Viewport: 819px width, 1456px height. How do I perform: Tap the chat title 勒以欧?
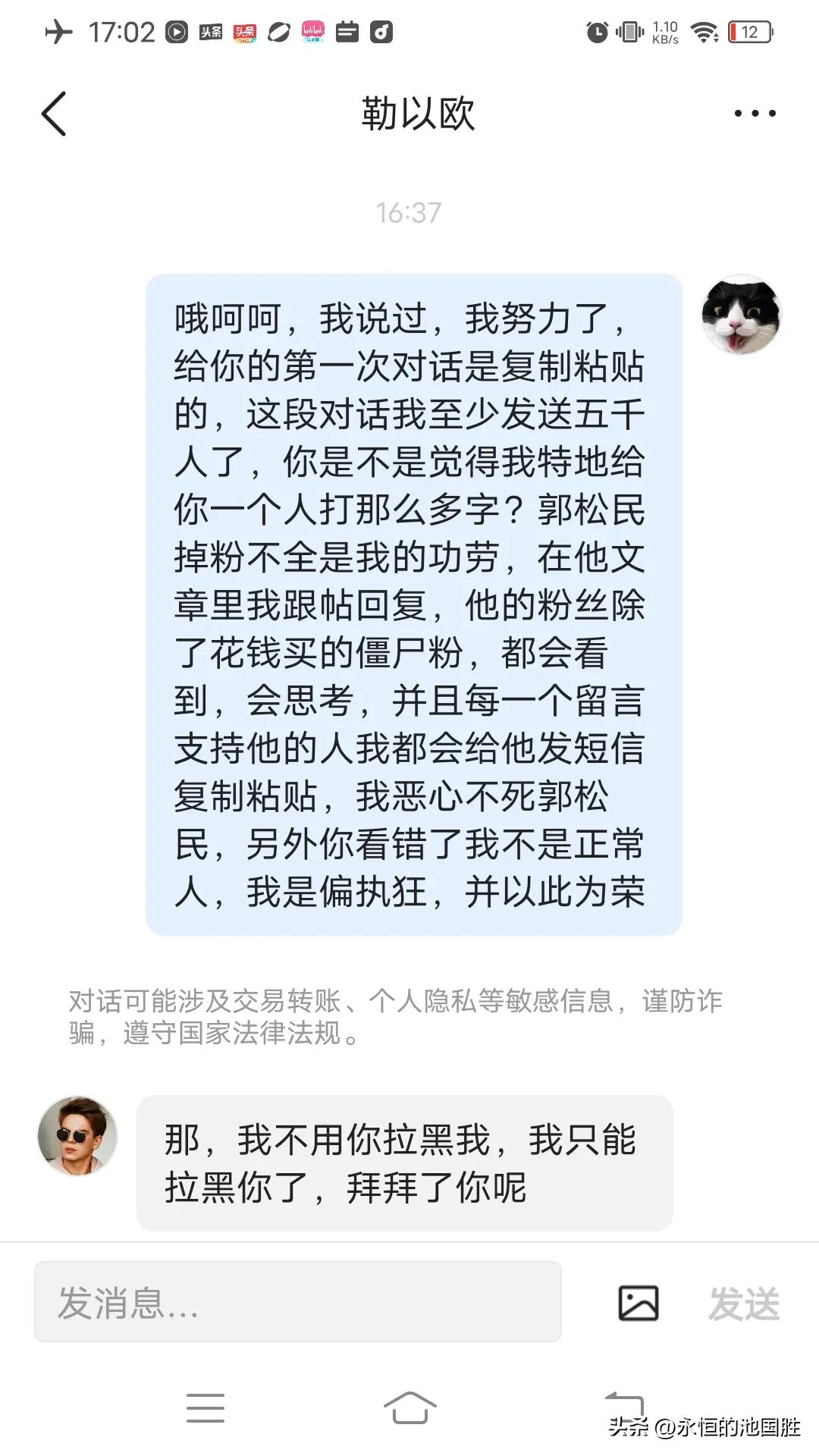(x=419, y=115)
